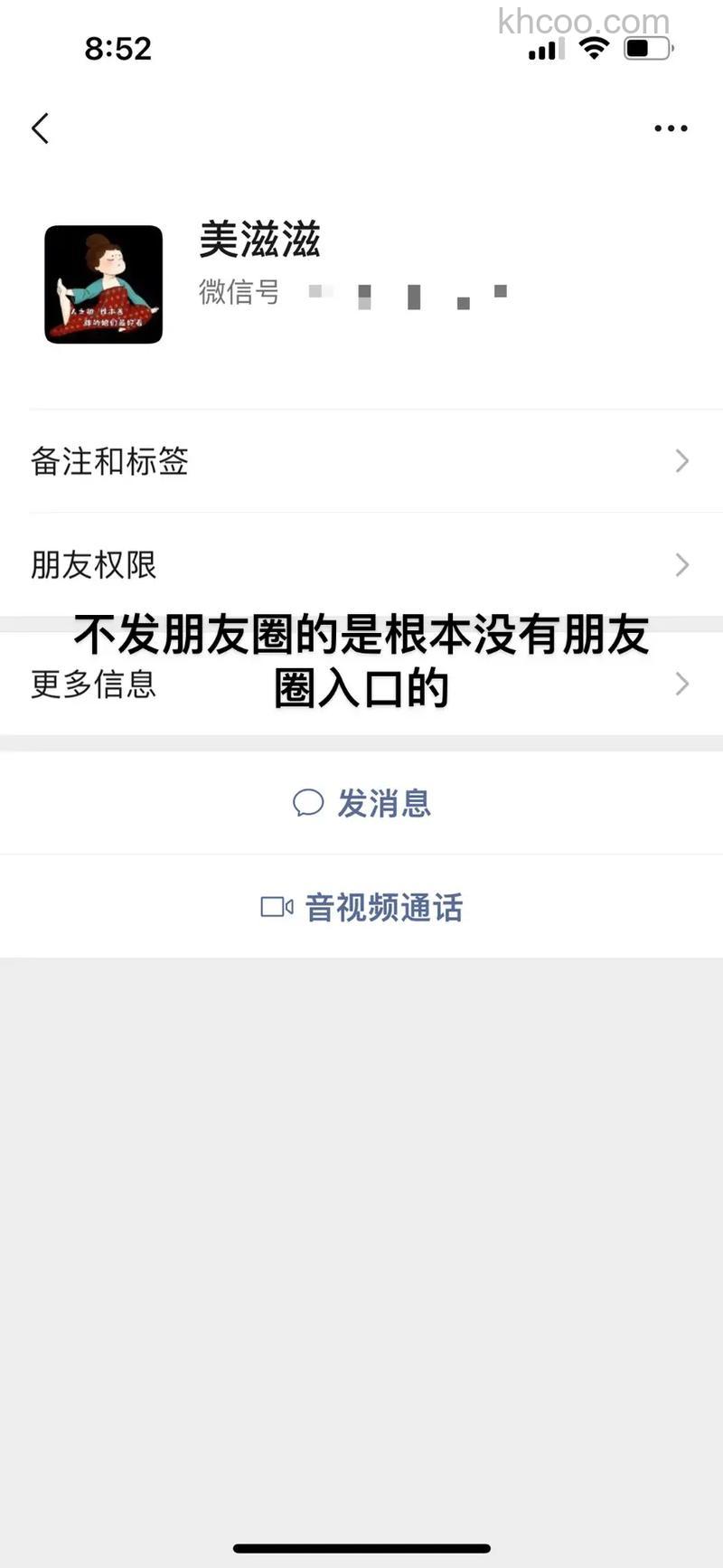The width and height of the screenshot is (723, 1568).
Task: Open 备注和标签 settings row
Action: 108,462
